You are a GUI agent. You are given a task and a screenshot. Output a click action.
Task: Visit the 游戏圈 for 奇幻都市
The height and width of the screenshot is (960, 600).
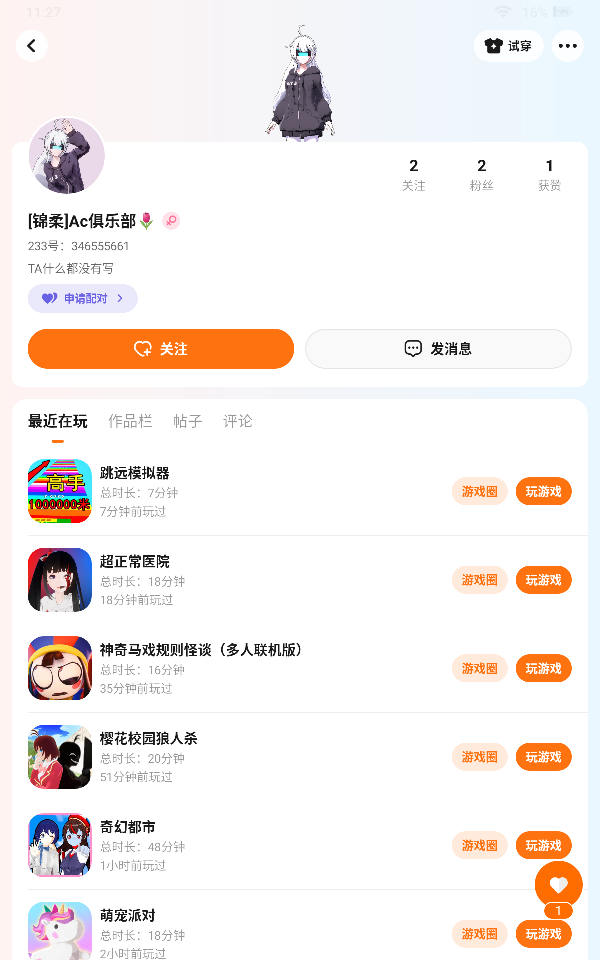(480, 845)
